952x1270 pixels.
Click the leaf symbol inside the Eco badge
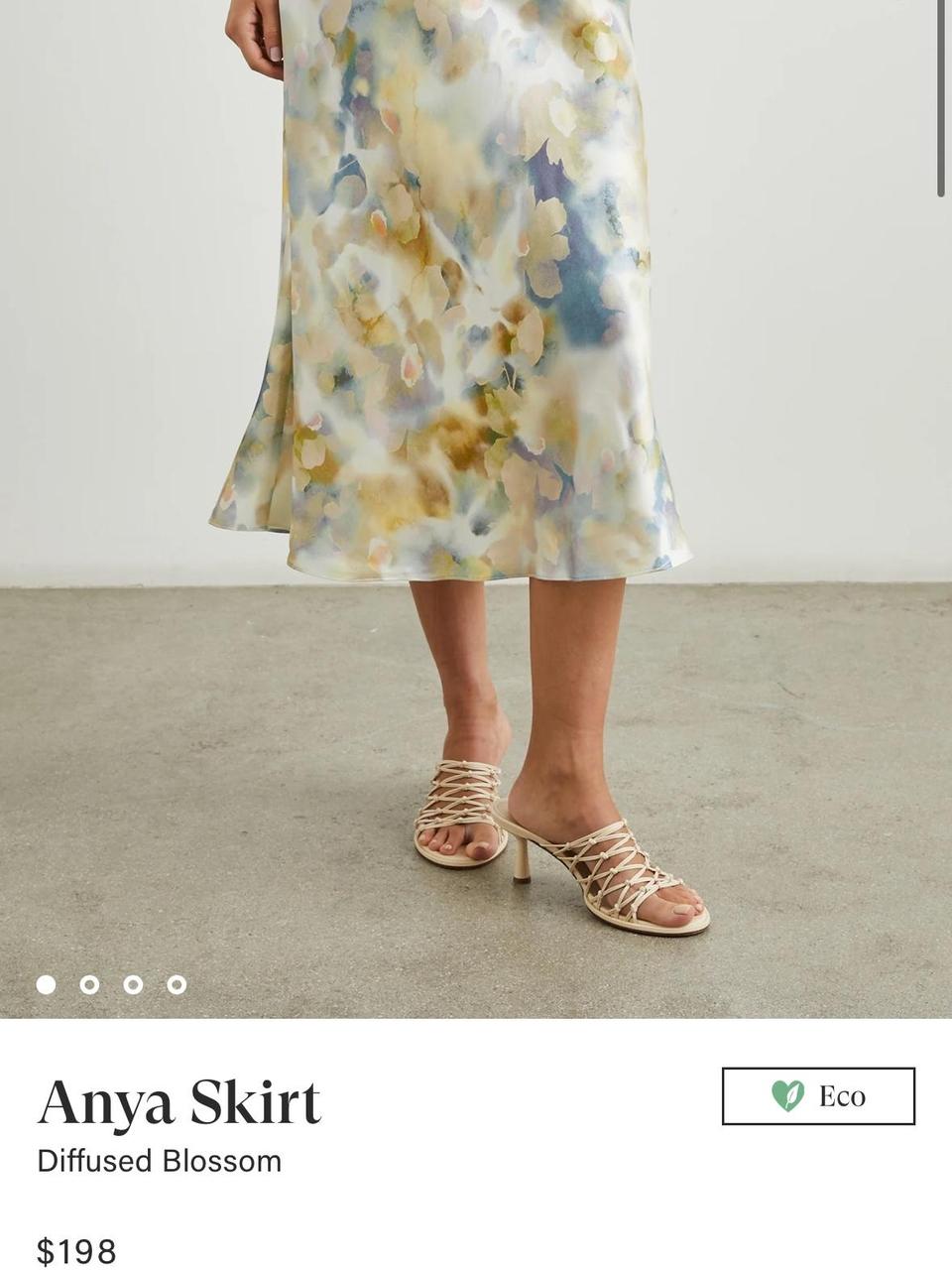coord(784,1096)
